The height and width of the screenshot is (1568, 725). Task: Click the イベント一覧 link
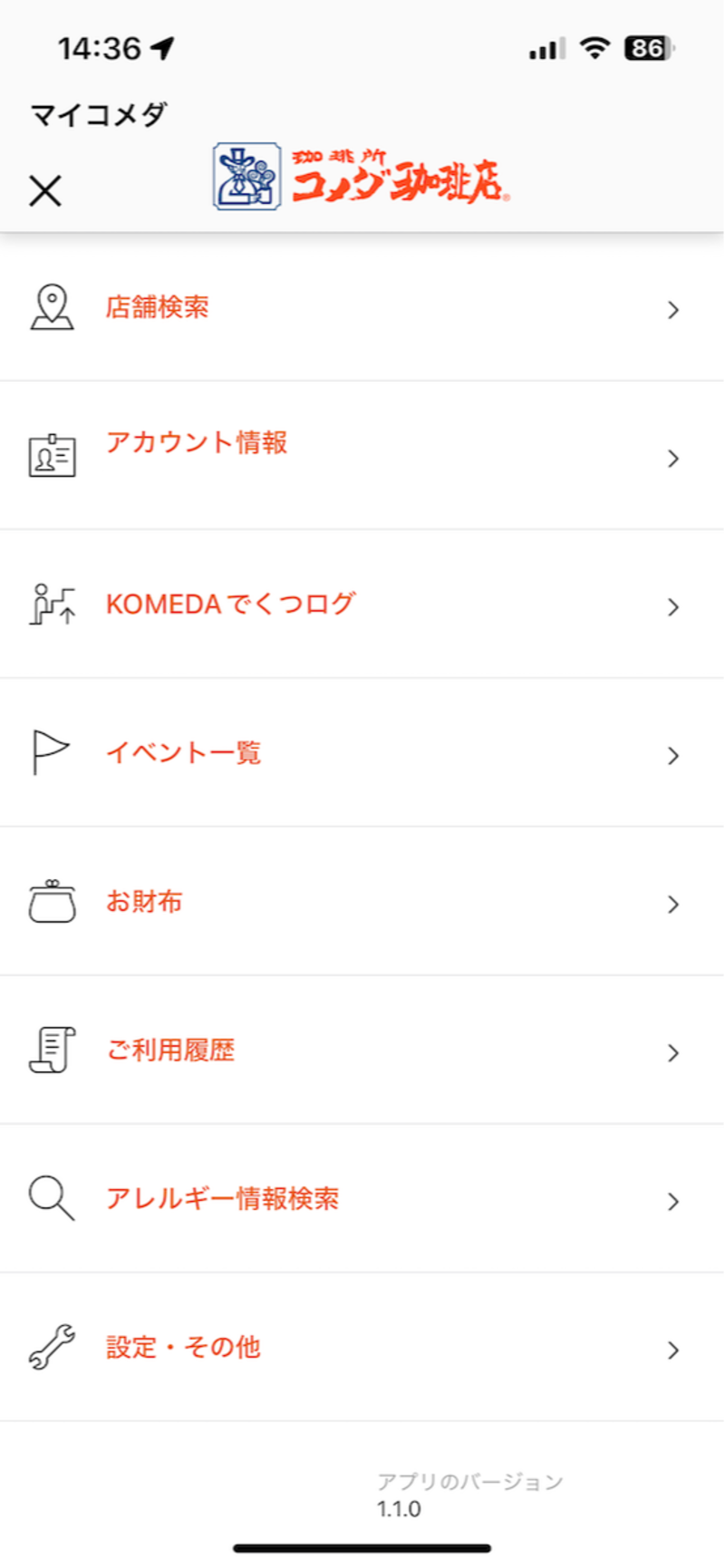pos(184,752)
